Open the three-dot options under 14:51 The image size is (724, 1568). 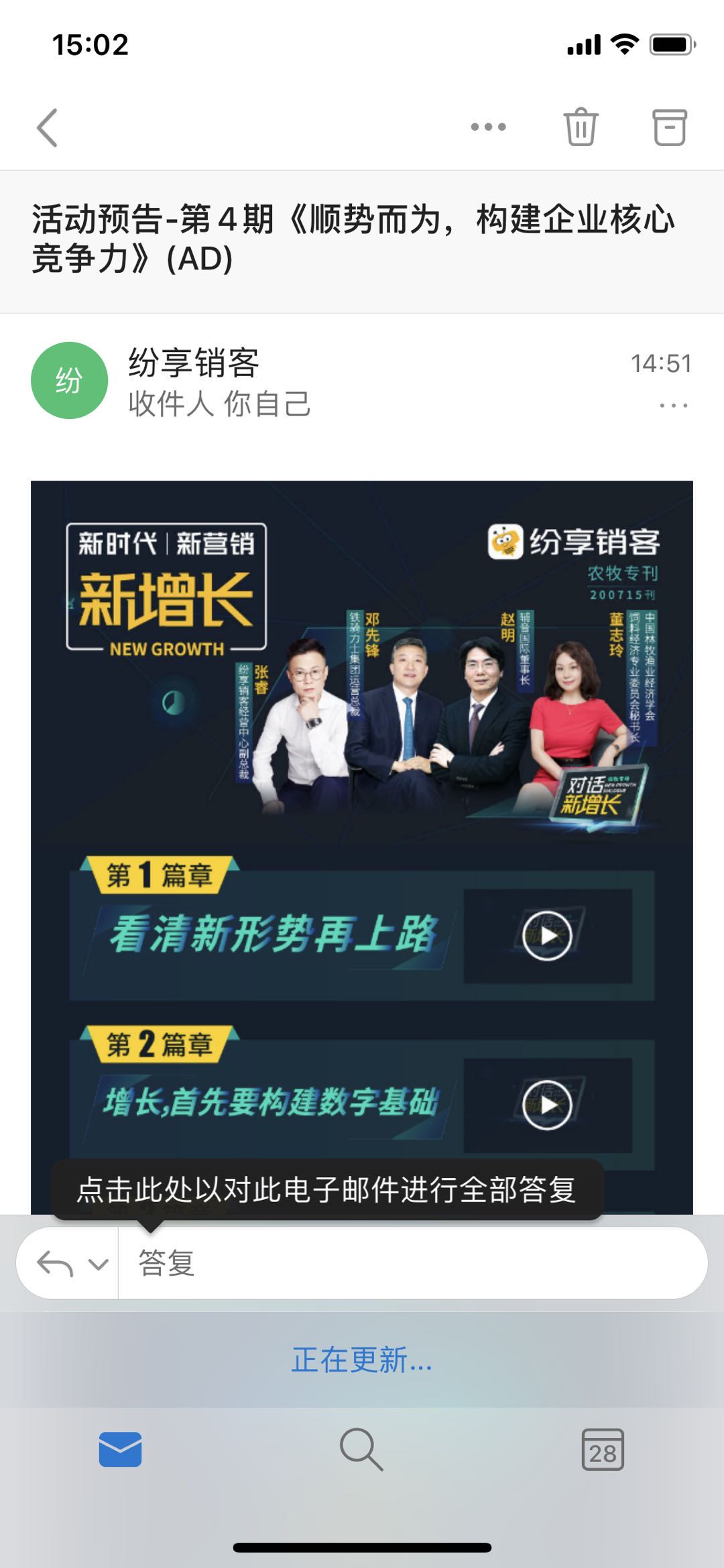point(673,406)
